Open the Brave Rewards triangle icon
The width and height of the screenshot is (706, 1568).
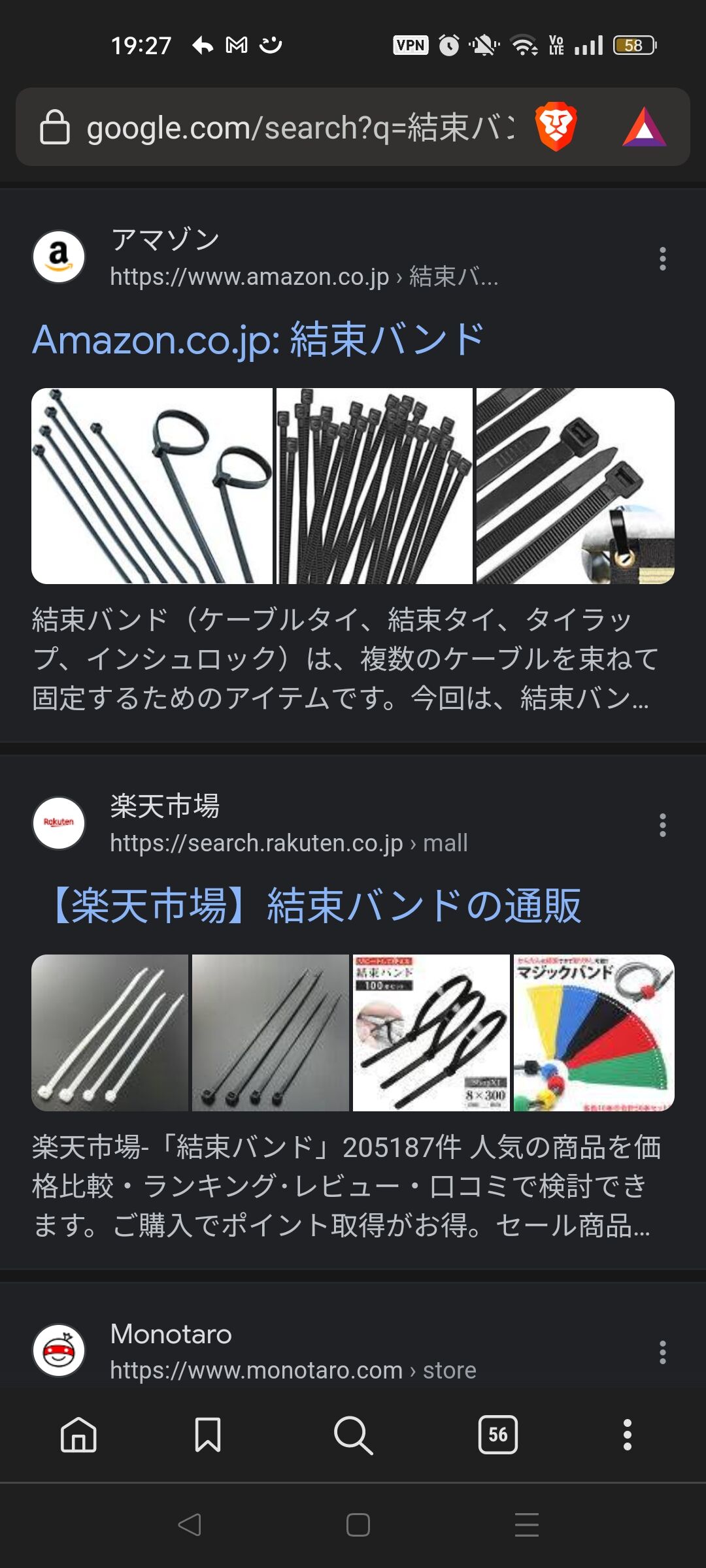pos(644,127)
